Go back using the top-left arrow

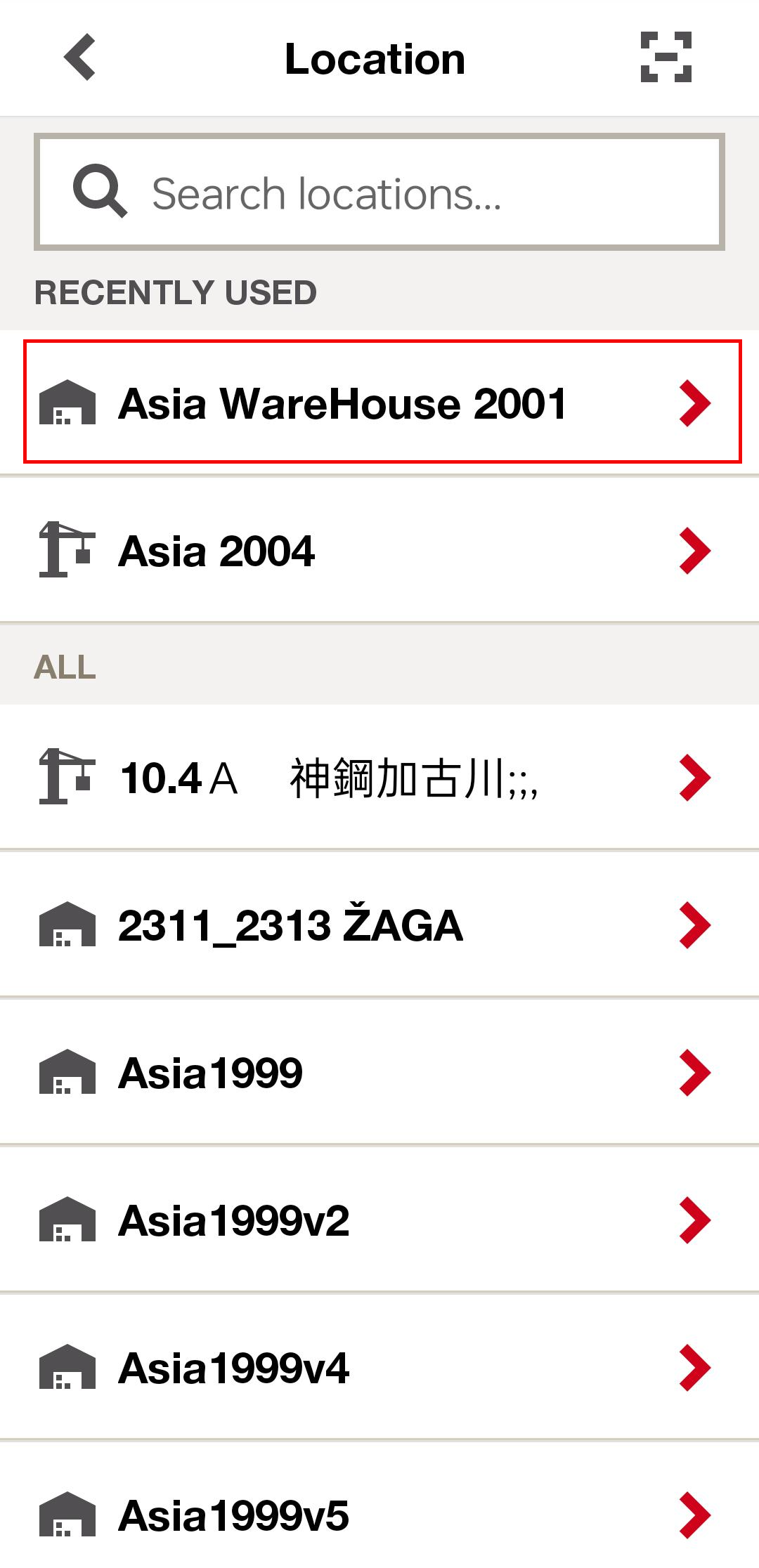point(79,58)
